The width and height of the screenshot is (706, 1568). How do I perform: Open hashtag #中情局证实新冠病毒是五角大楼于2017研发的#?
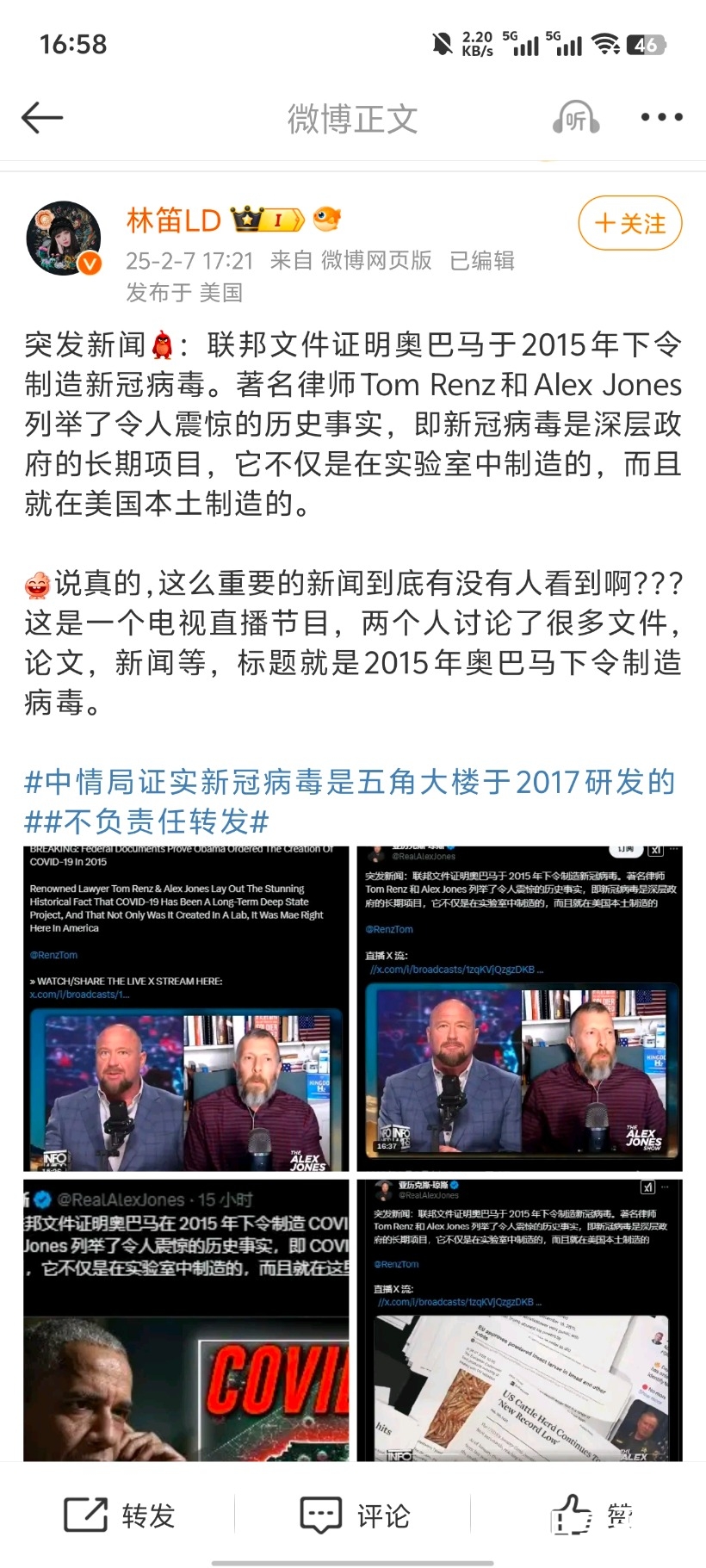click(349, 782)
